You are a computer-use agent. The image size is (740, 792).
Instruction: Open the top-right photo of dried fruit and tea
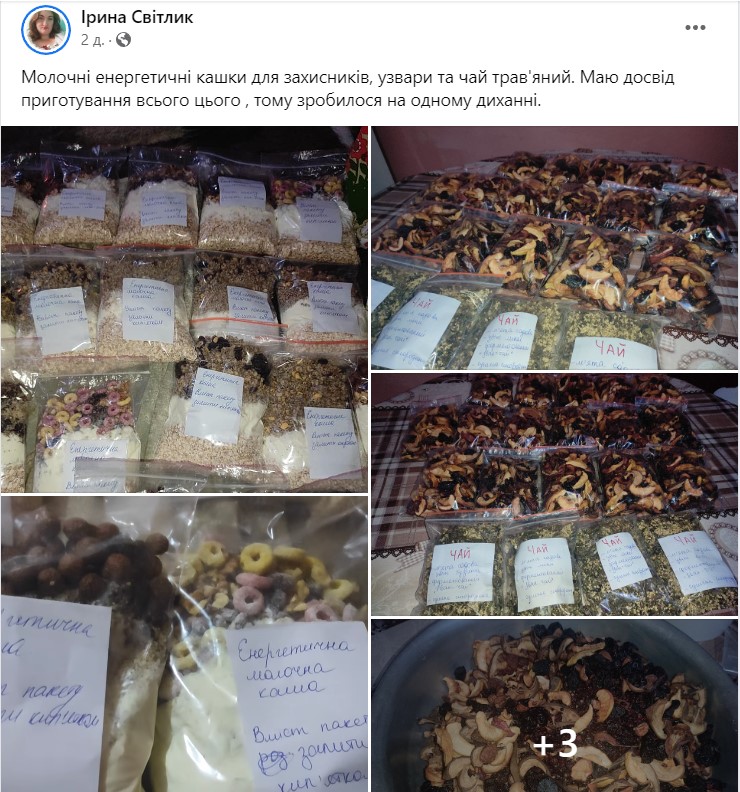click(554, 247)
